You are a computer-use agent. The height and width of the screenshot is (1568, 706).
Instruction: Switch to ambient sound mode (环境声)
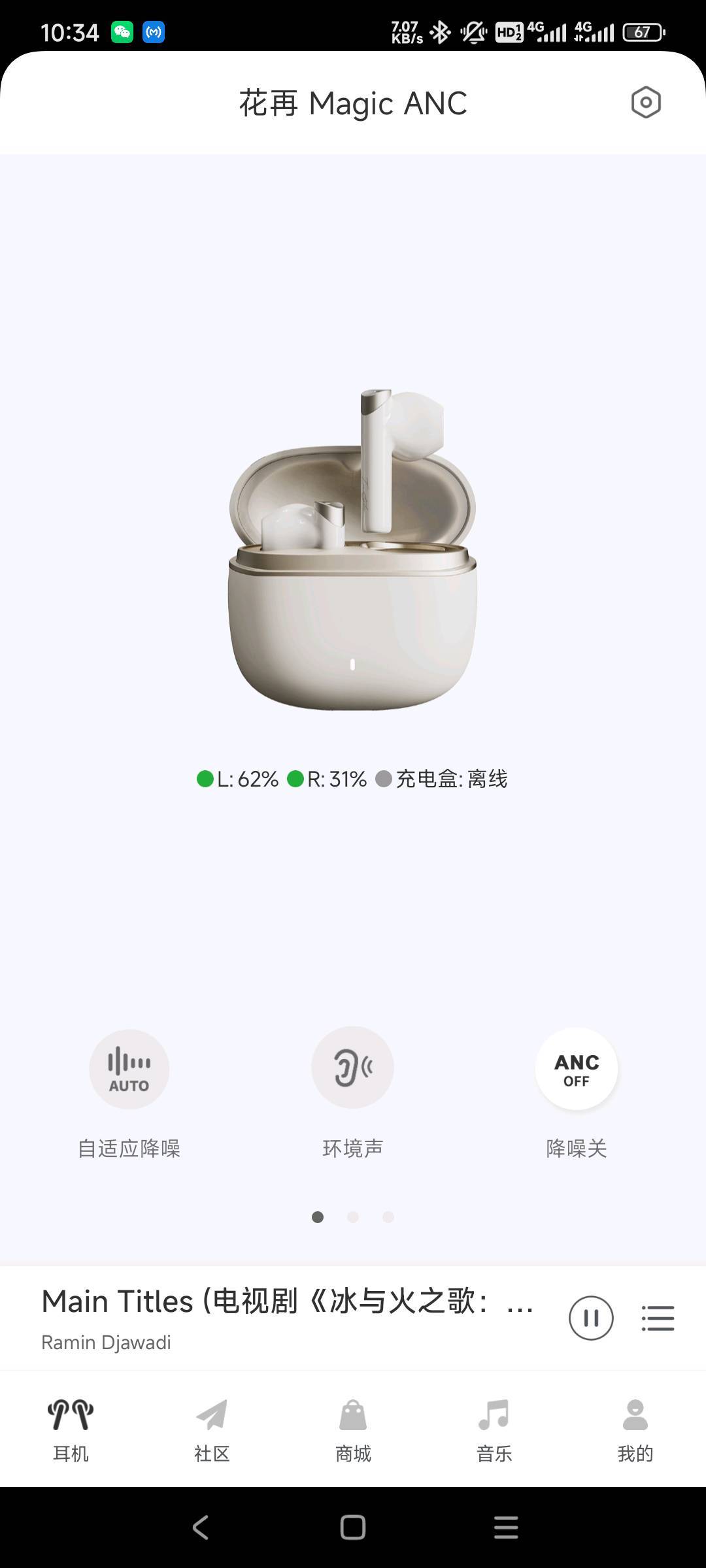(352, 1068)
